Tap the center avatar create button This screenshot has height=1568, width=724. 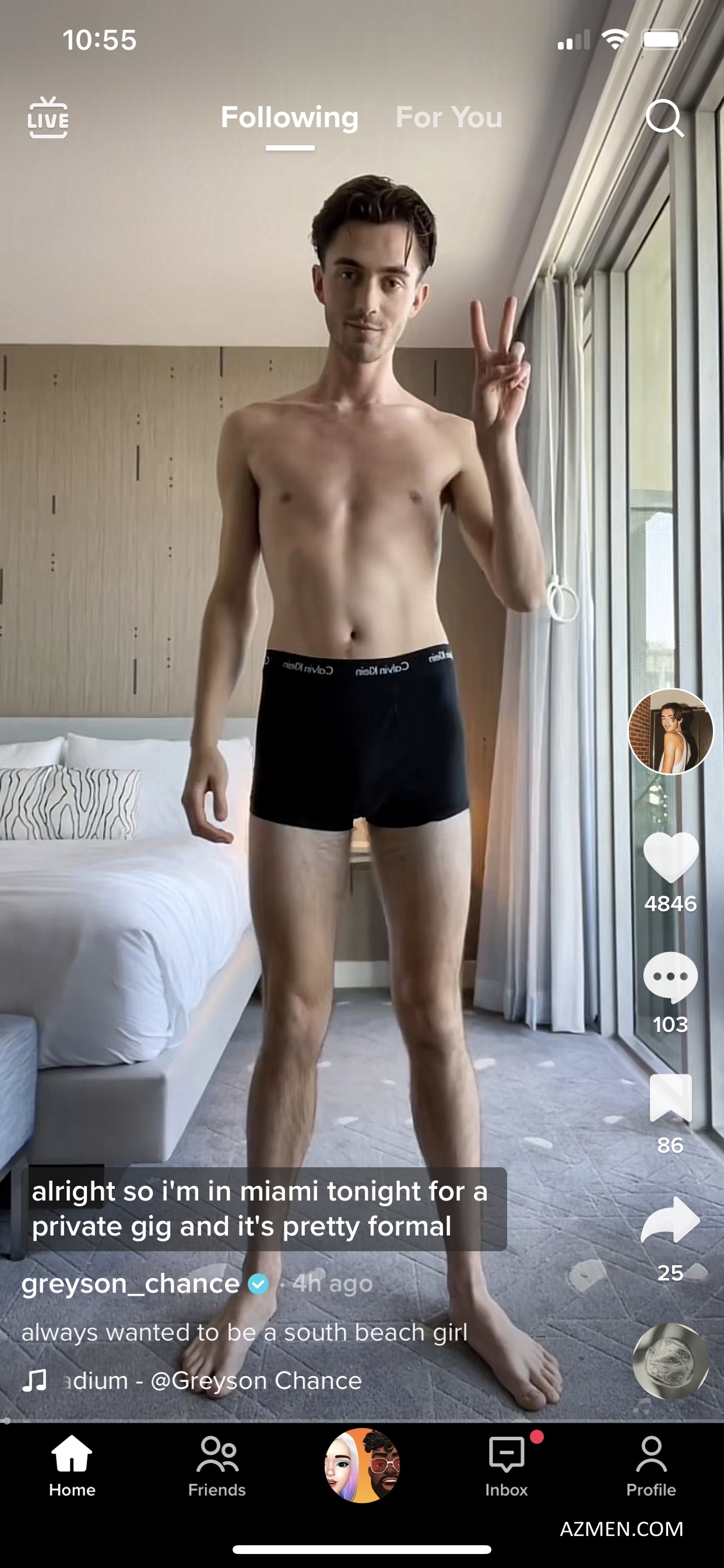click(362, 1466)
